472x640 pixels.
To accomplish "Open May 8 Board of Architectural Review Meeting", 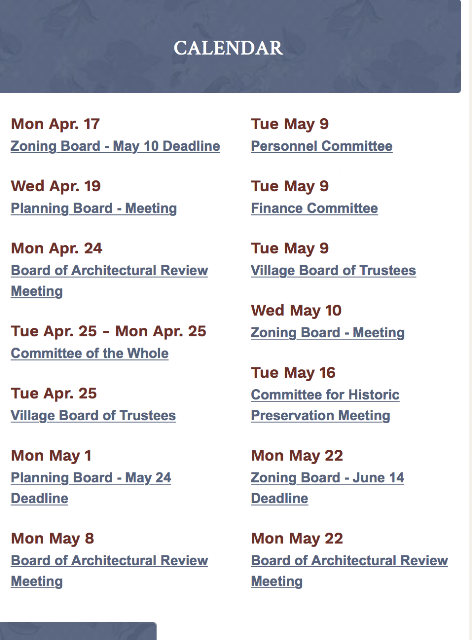I will 109,571.
